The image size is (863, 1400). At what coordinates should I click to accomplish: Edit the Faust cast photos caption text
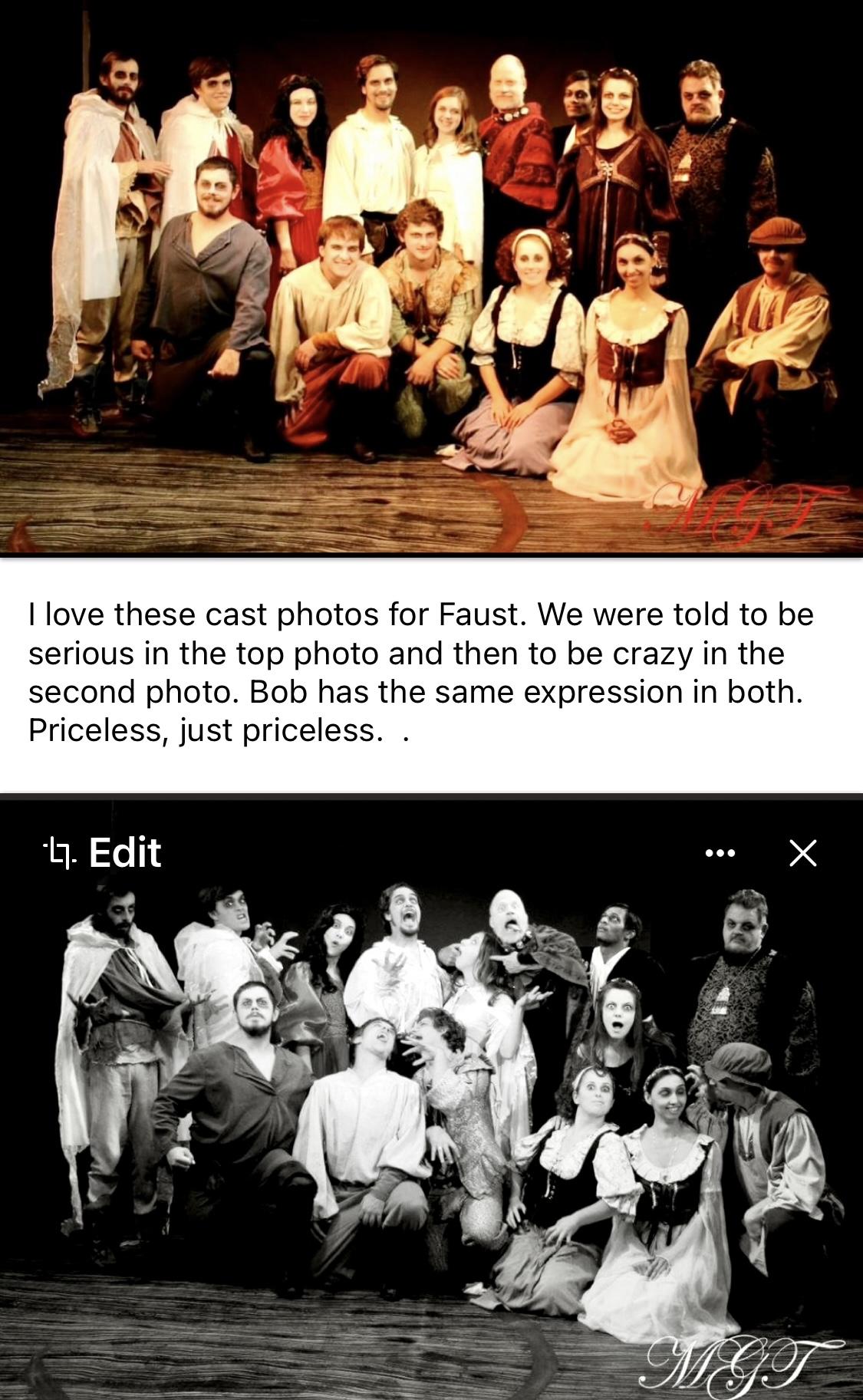(420, 672)
